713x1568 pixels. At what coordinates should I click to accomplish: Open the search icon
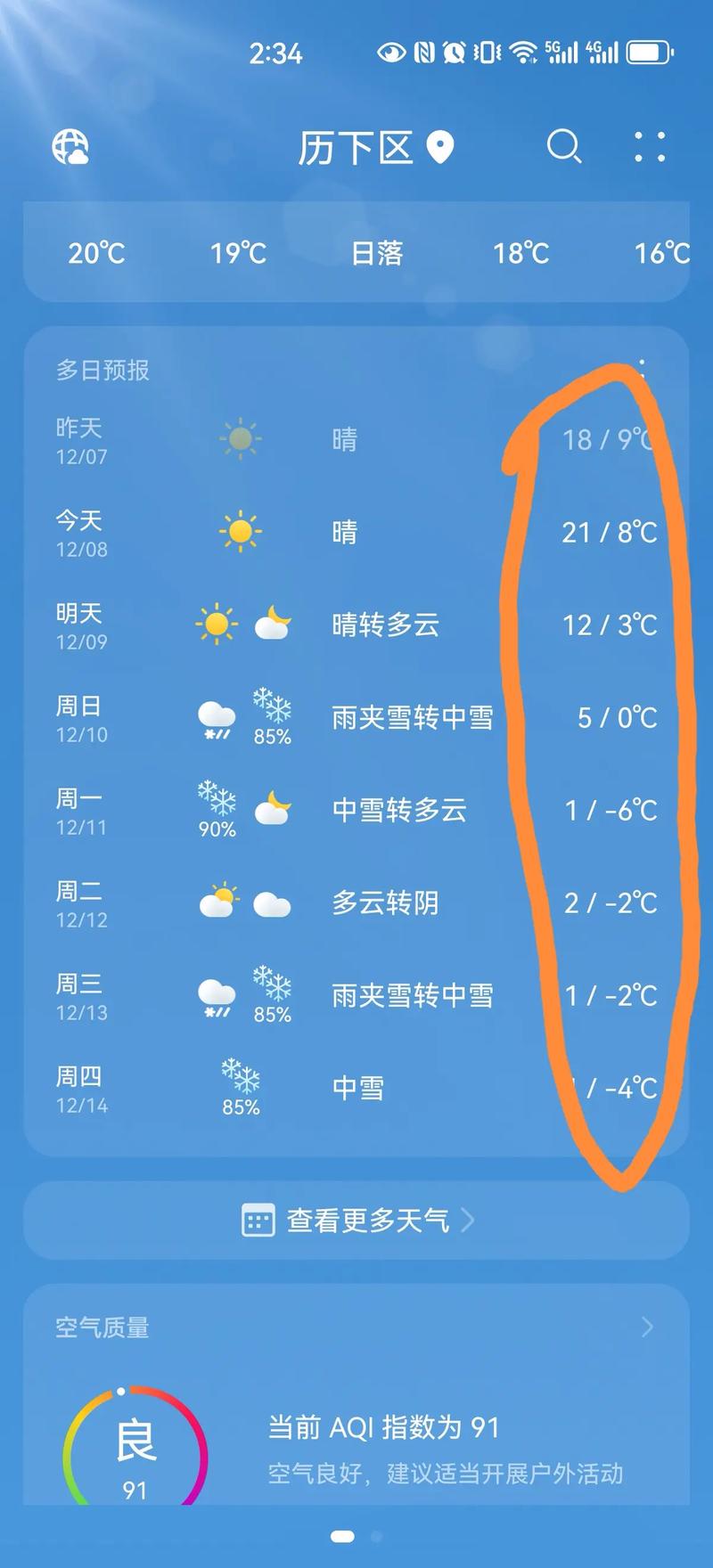pos(565,147)
